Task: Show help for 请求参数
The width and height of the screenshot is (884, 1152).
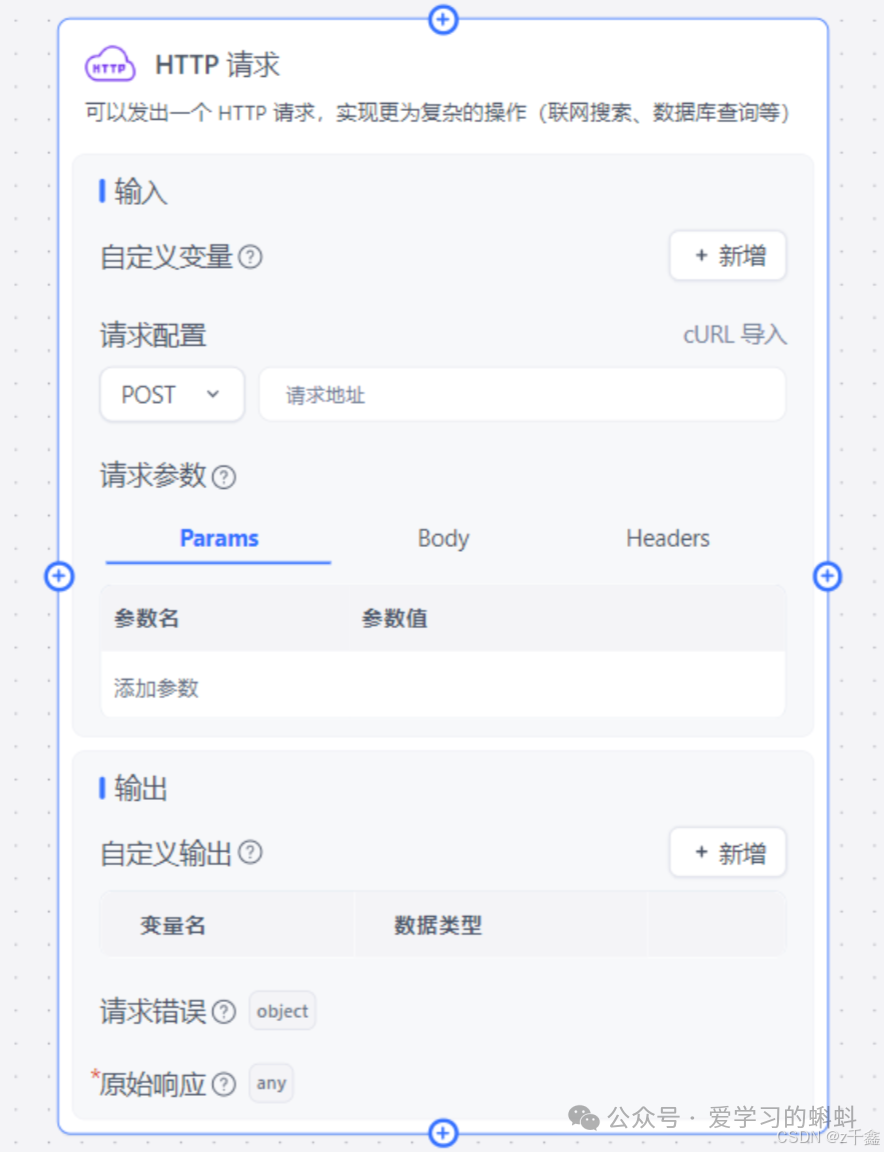Action: click(x=225, y=477)
